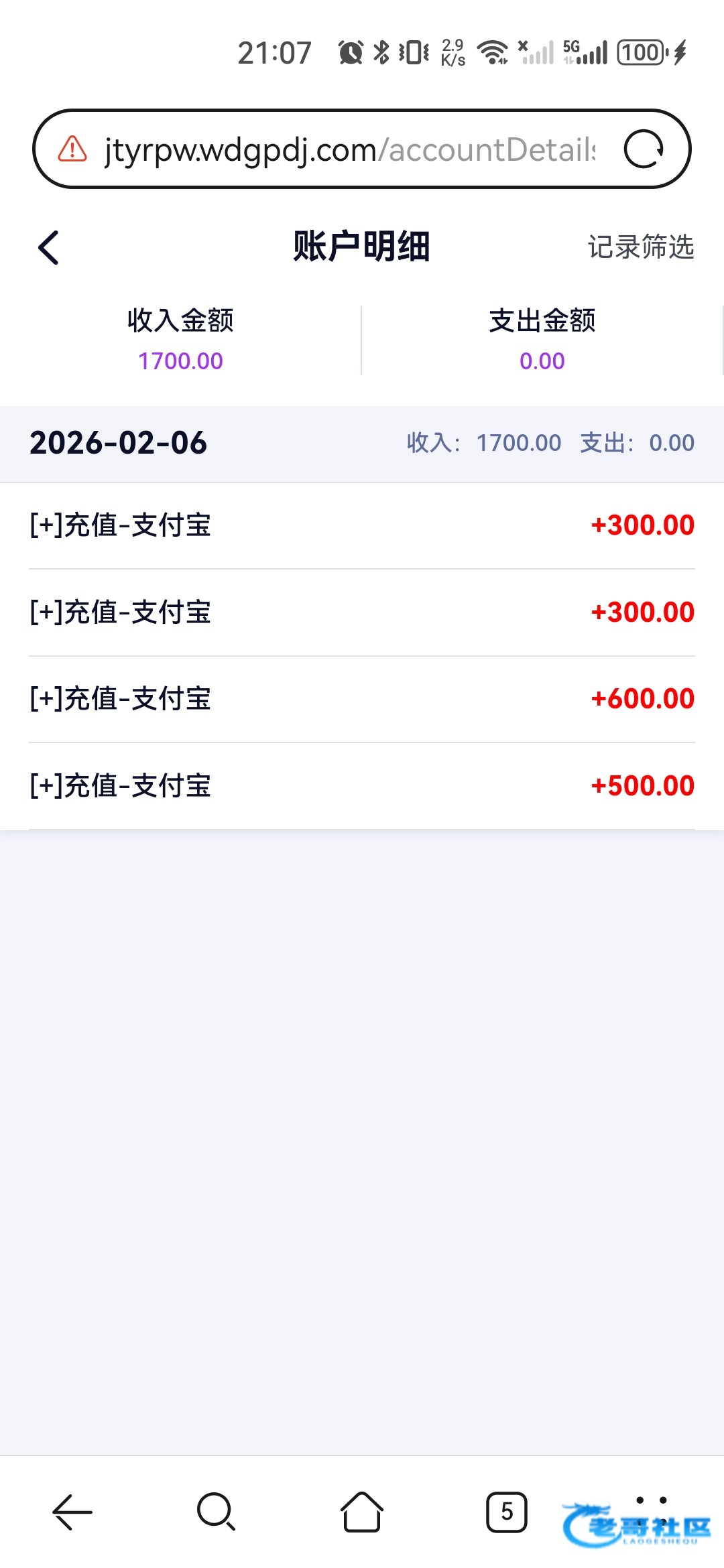The image size is (724, 1568).
Task: Reload the page with the refresh icon
Action: pos(643,149)
